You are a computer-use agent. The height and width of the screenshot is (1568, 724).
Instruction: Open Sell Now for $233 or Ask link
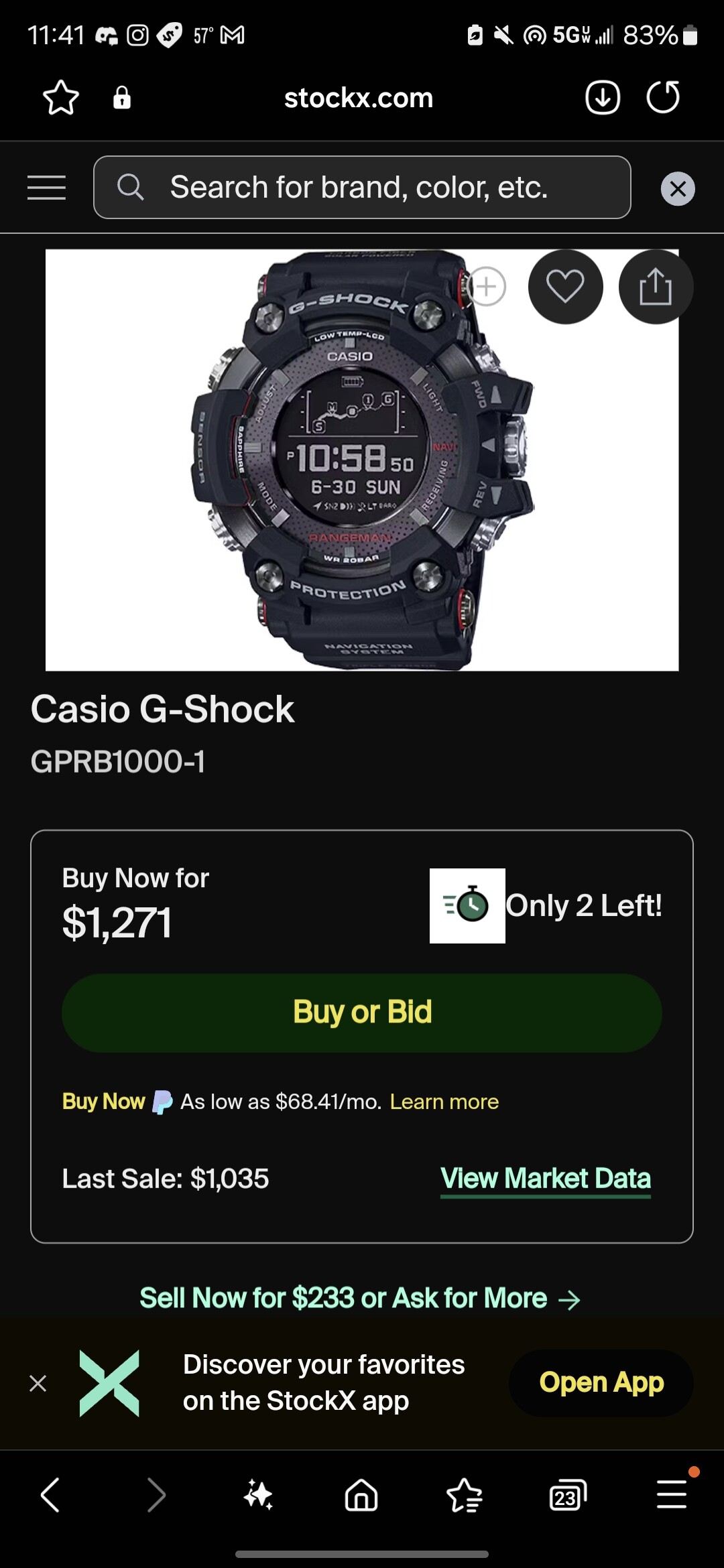(360, 1299)
